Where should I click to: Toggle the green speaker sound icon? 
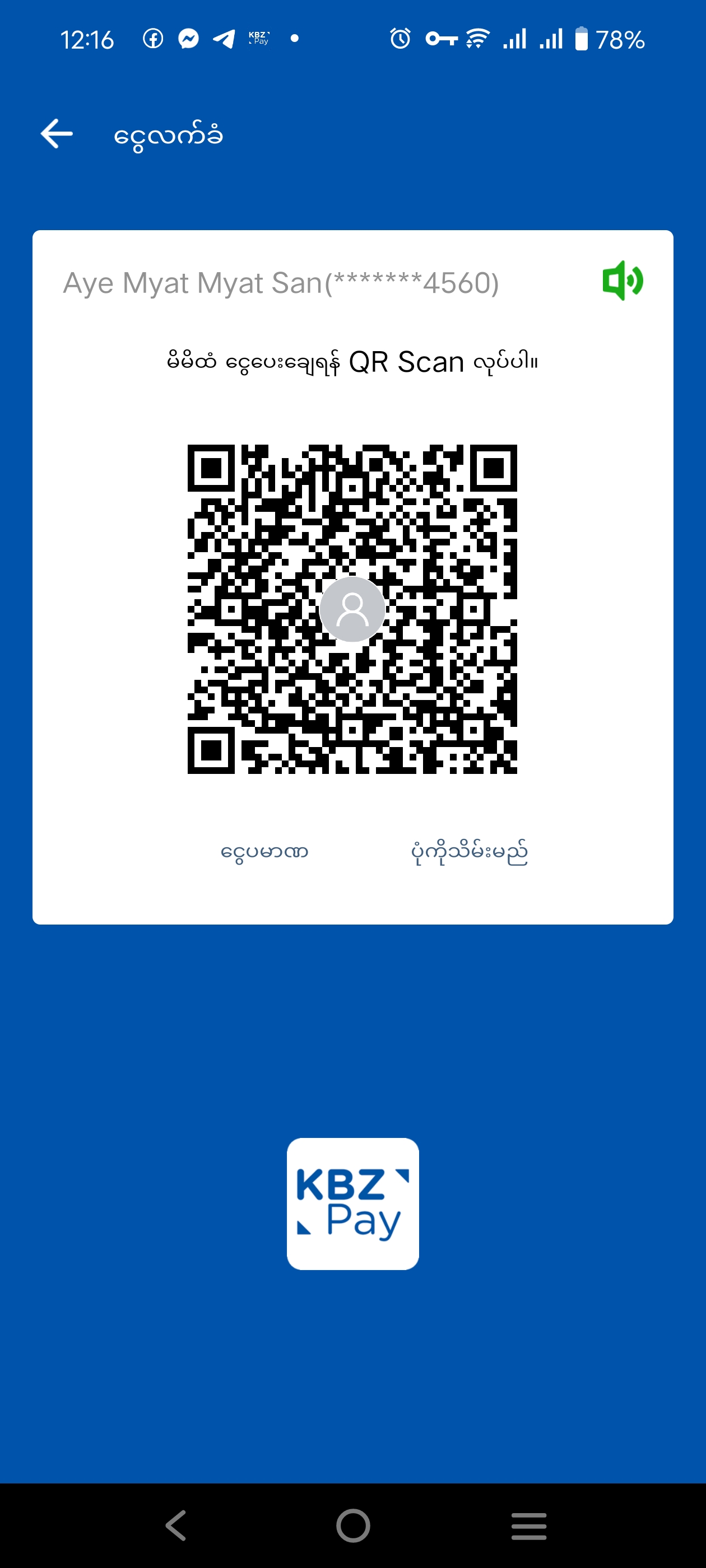pyautogui.click(x=622, y=281)
